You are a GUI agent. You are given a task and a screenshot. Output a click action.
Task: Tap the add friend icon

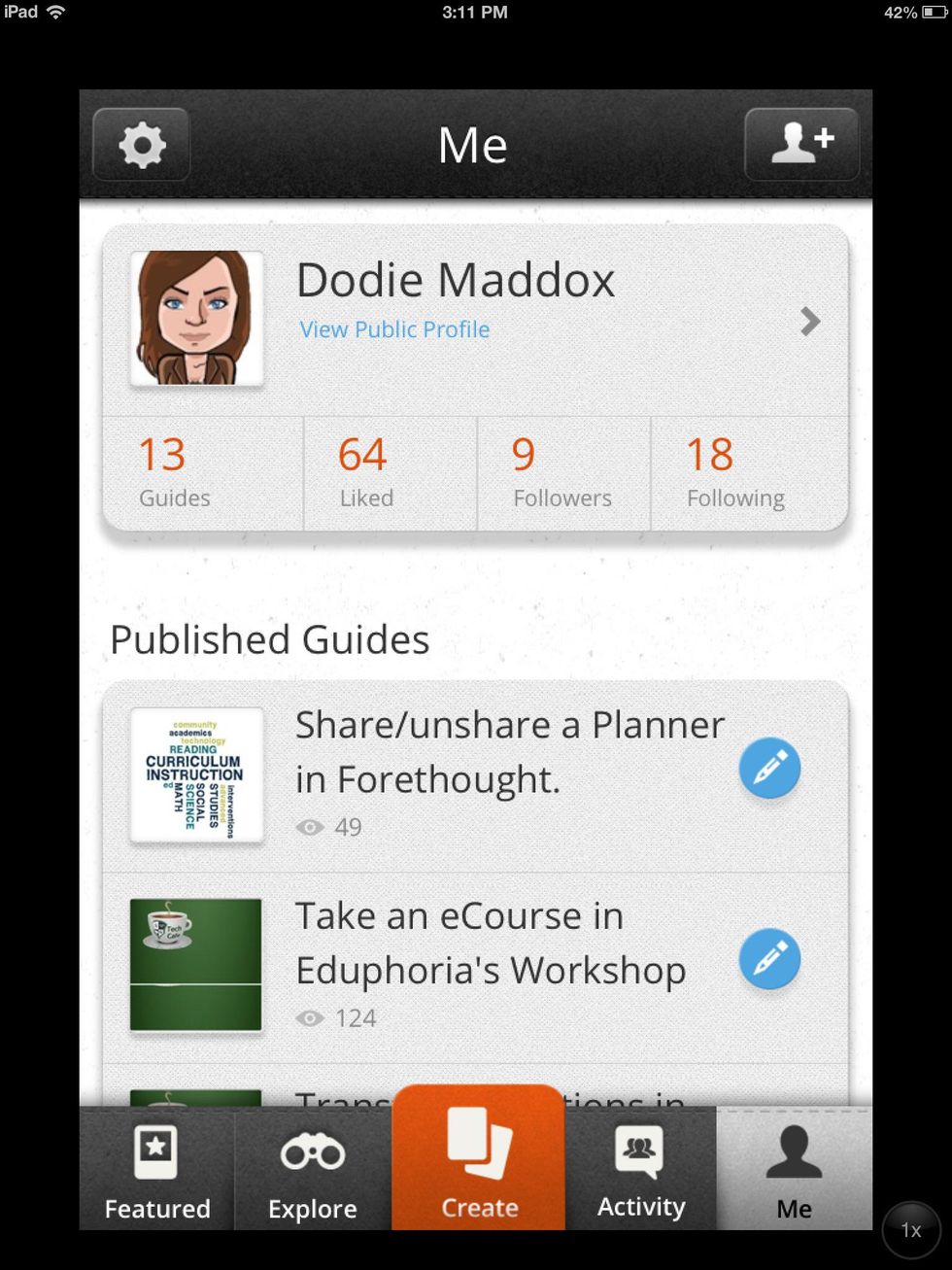coord(801,144)
